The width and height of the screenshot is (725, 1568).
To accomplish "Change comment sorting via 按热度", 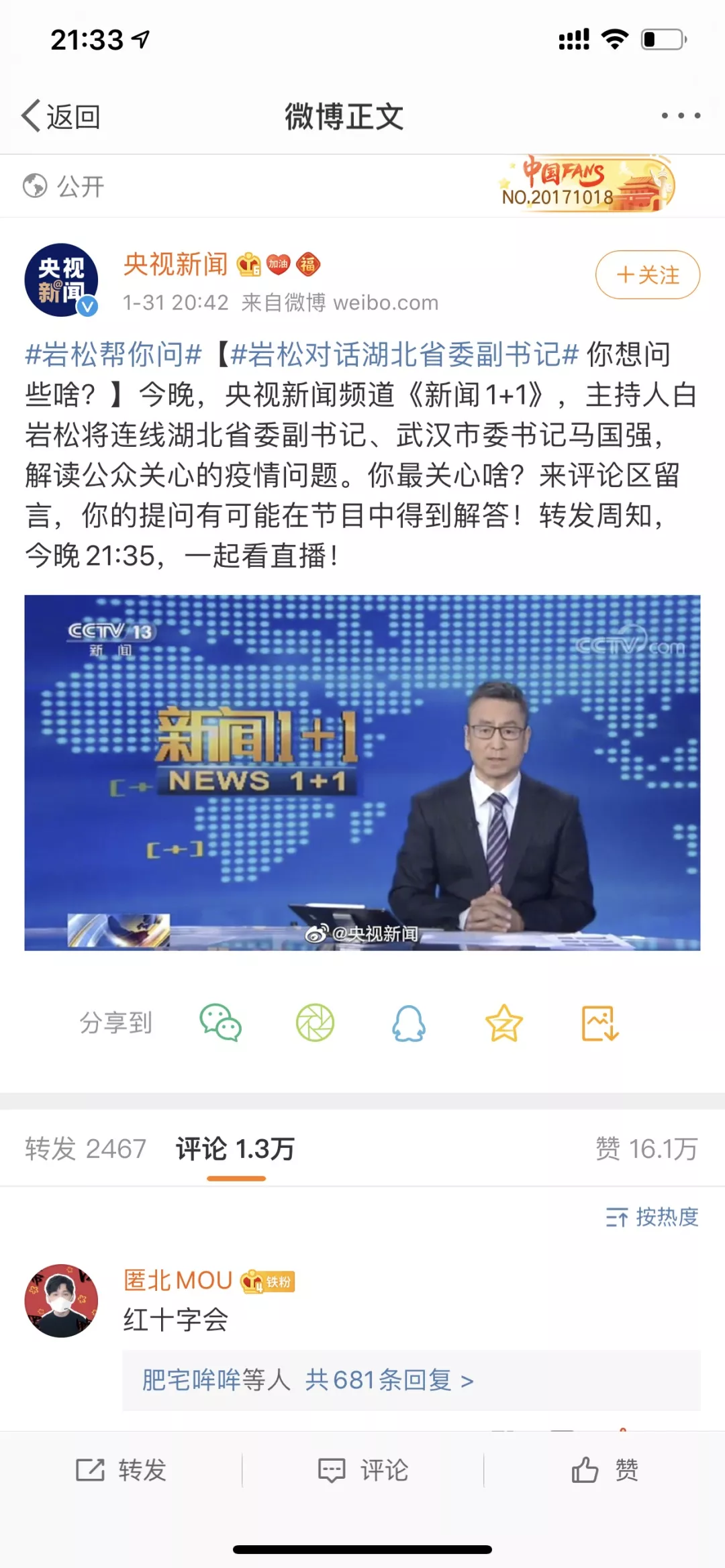I will (652, 1216).
